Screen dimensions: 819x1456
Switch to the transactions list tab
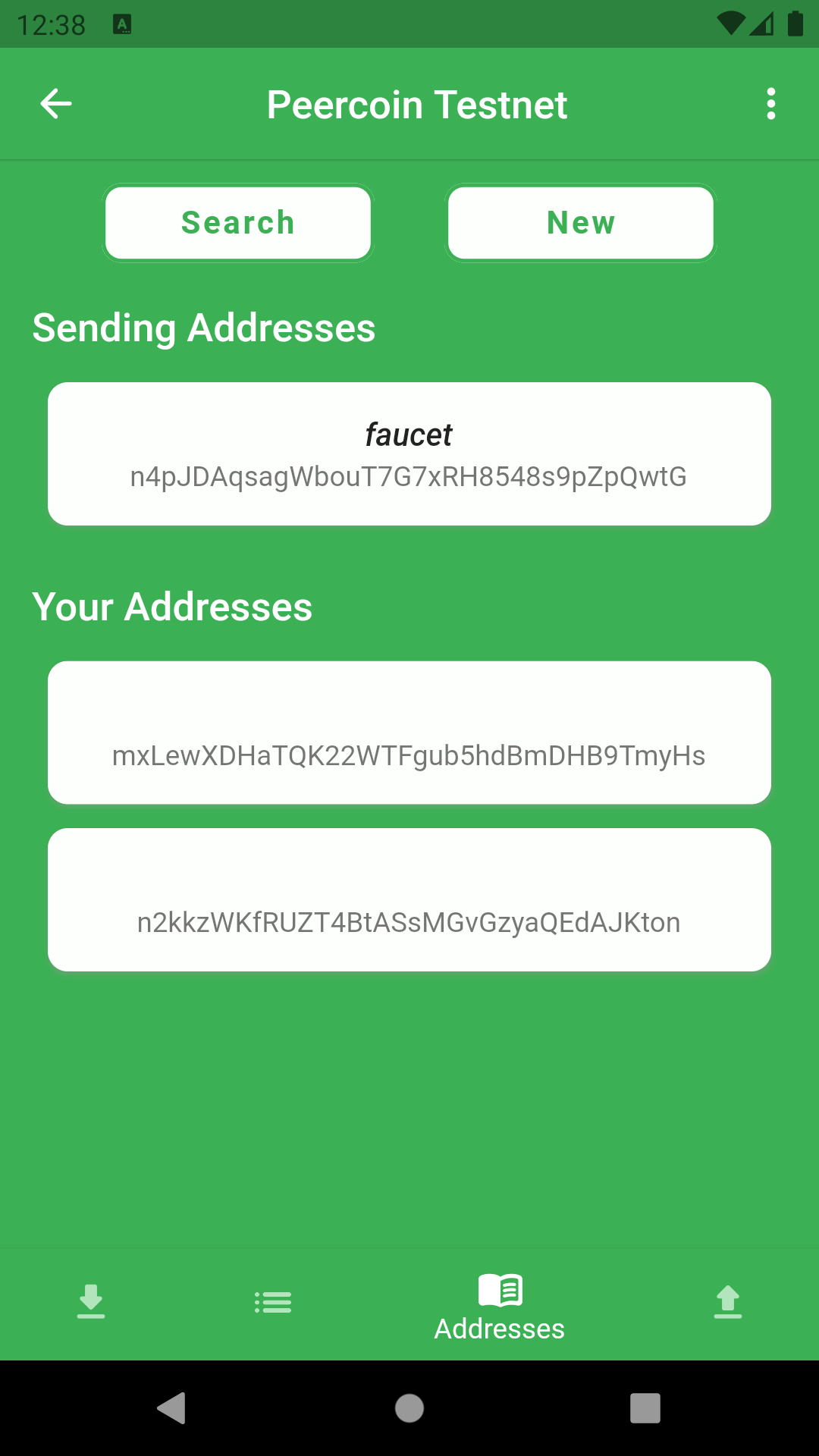tap(273, 1302)
